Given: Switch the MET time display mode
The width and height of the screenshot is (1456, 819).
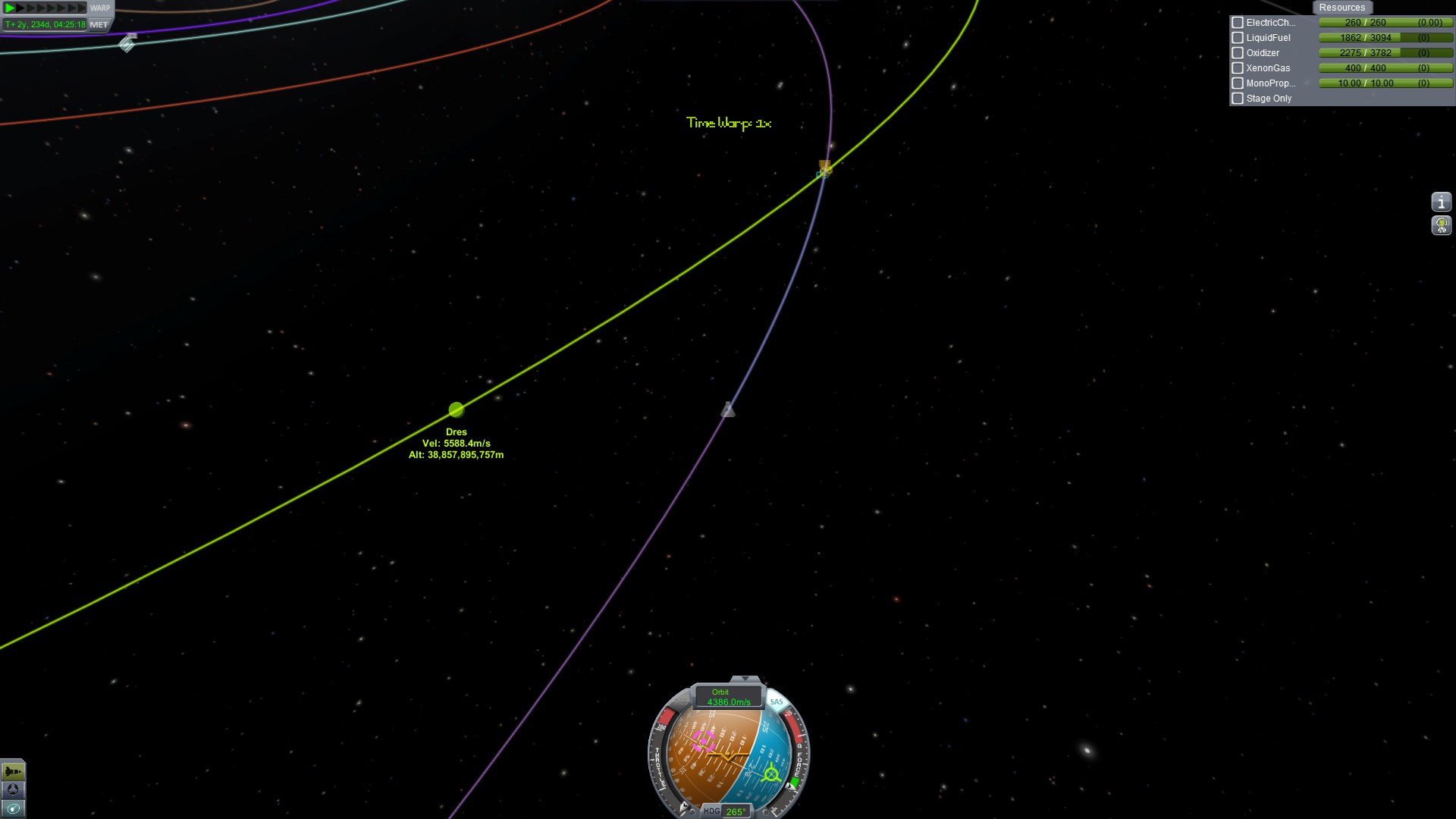Looking at the screenshot, I should tap(99, 24).
